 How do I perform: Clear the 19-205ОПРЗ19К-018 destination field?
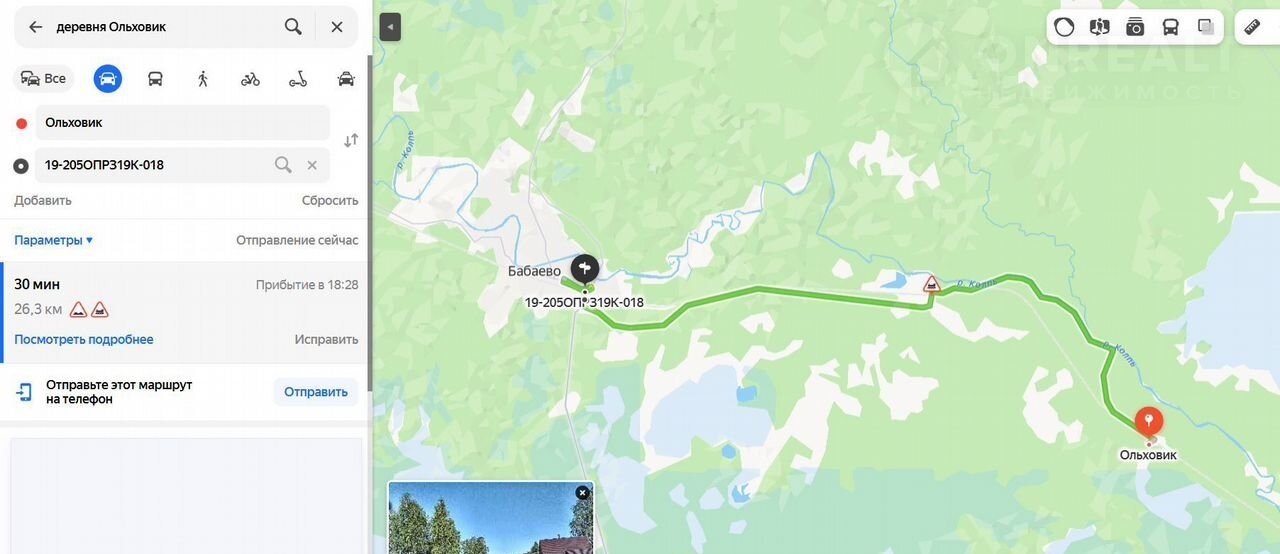pyautogui.click(x=312, y=165)
